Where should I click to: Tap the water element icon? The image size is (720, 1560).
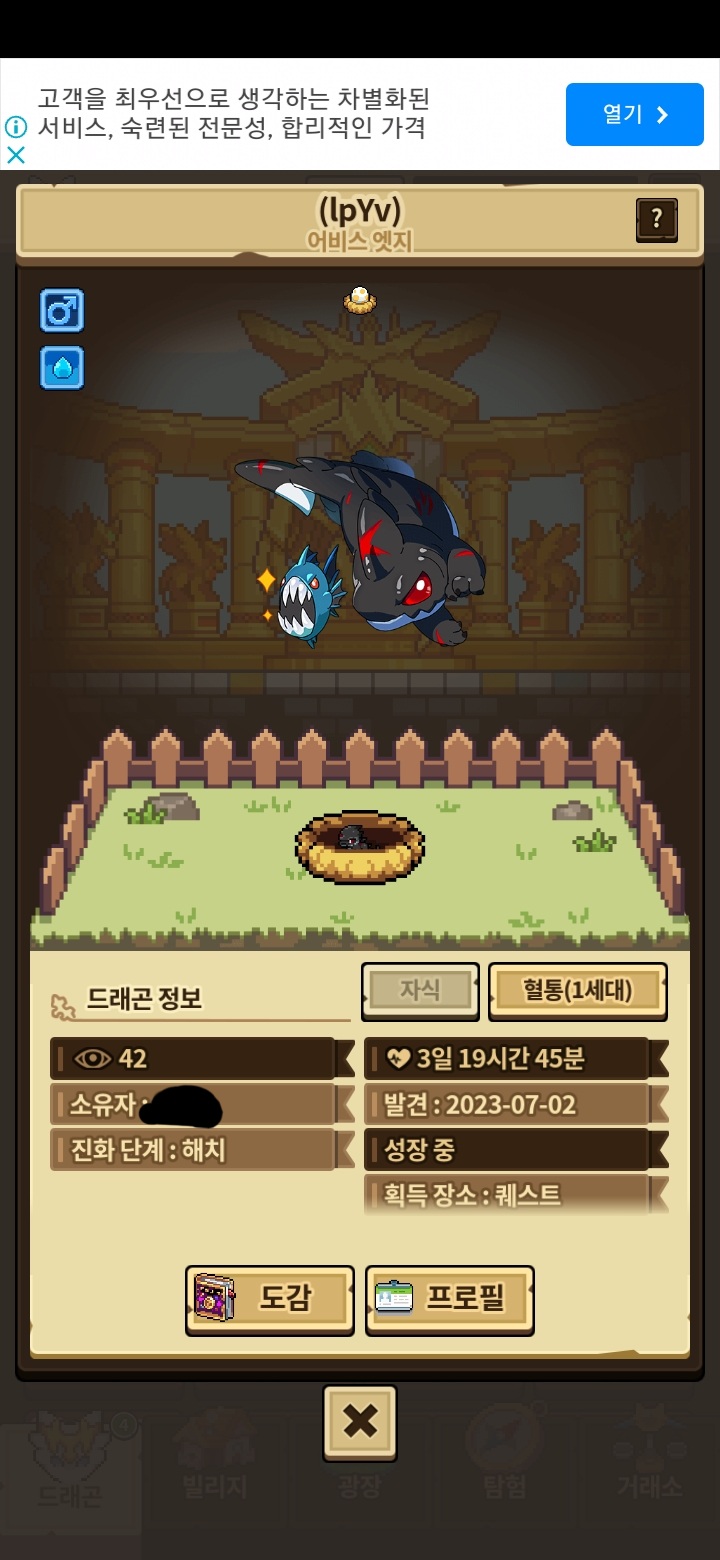pyautogui.click(x=62, y=368)
